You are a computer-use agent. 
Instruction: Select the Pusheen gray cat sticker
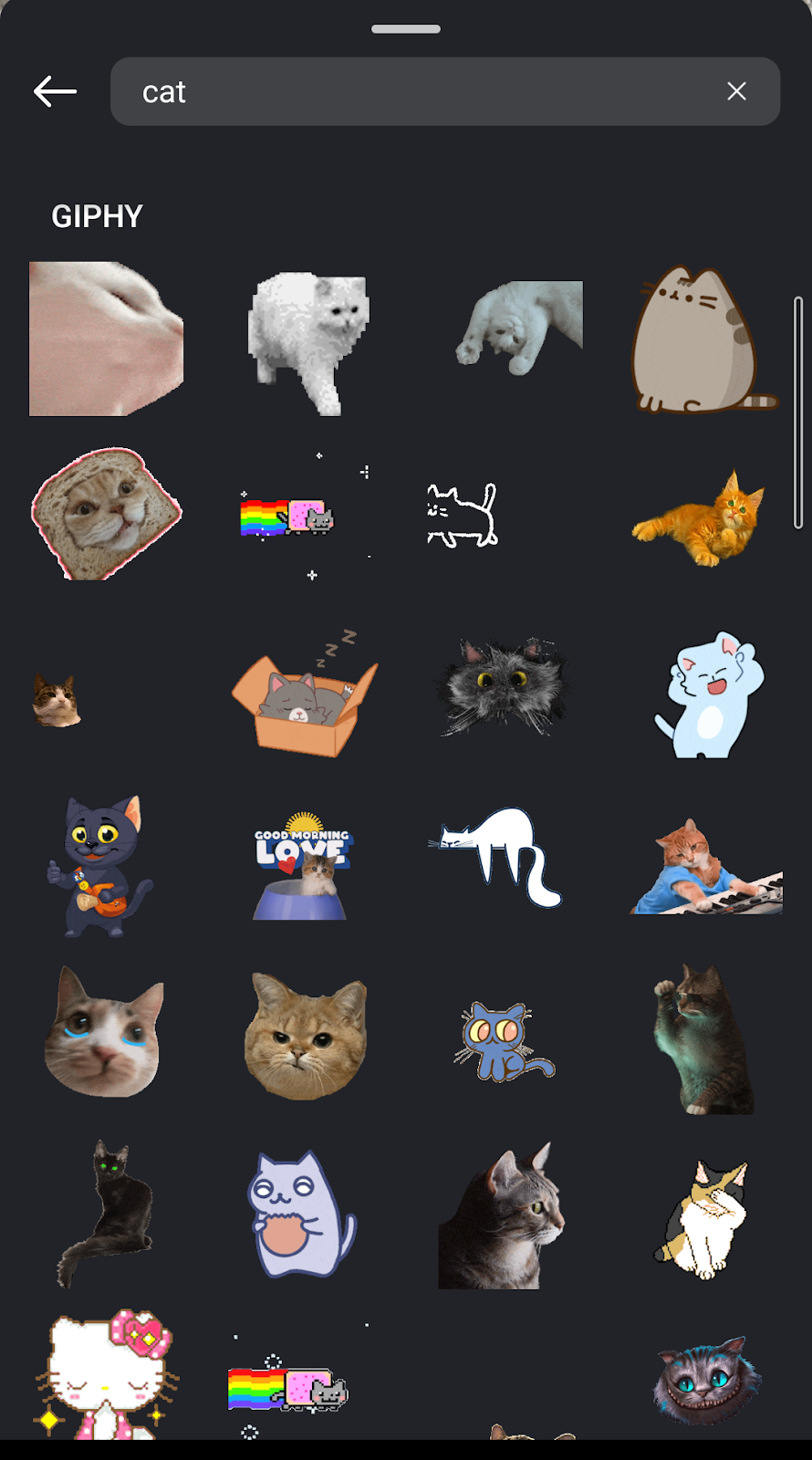(x=701, y=341)
